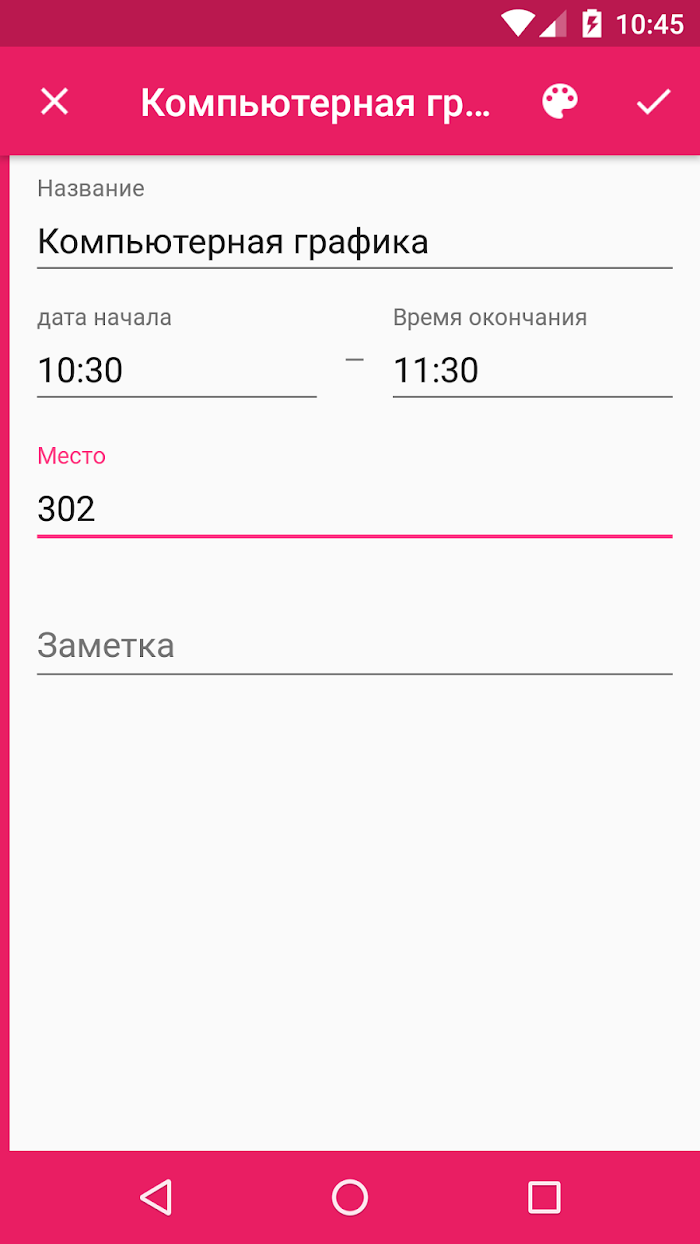The image size is (700, 1244).
Task: Edit the Место field with 302
Action: (x=354, y=509)
